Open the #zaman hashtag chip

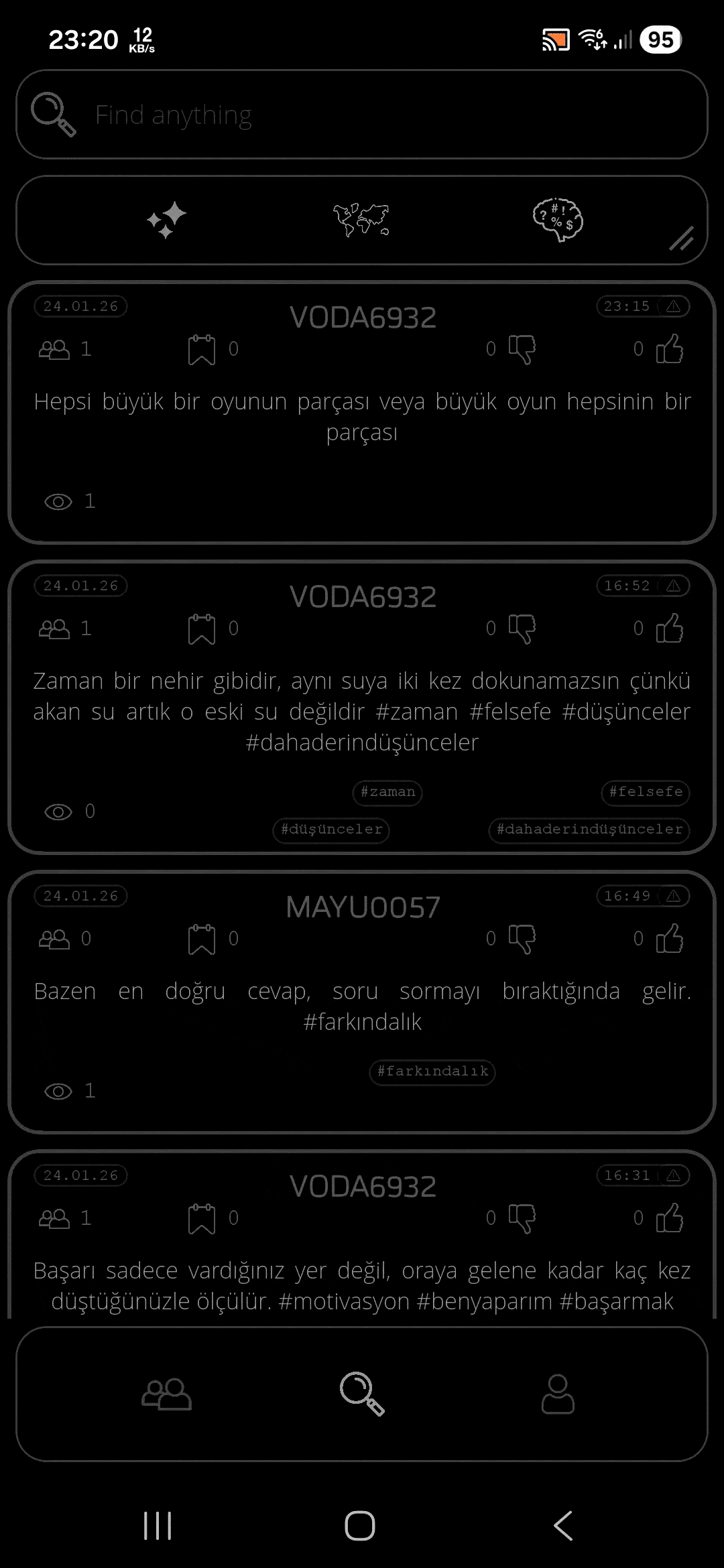[x=387, y=792]
